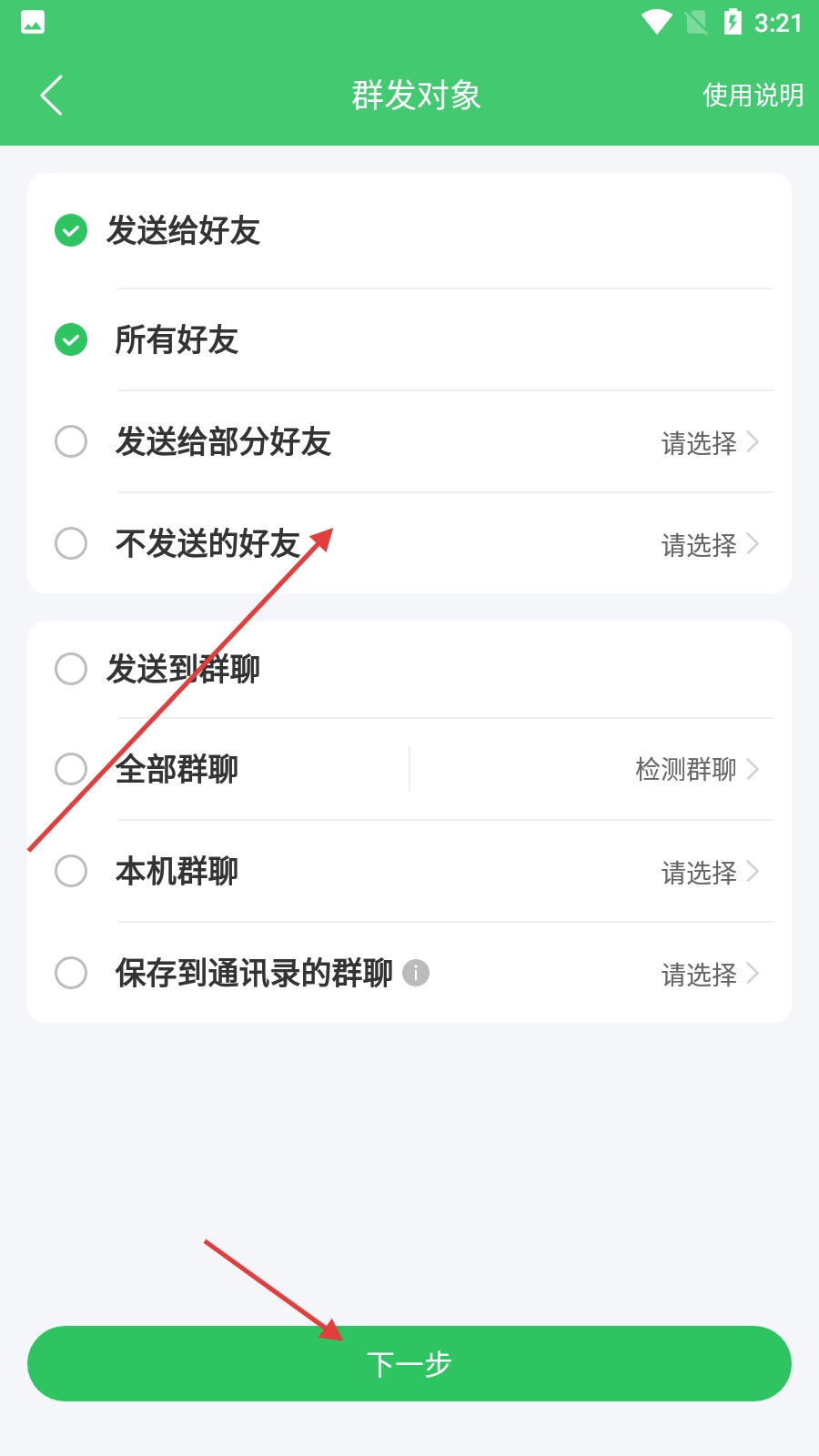Enable the 发送到群聊 checkbox
This screenshot has height=1456, width=819.
pos(71,669)
